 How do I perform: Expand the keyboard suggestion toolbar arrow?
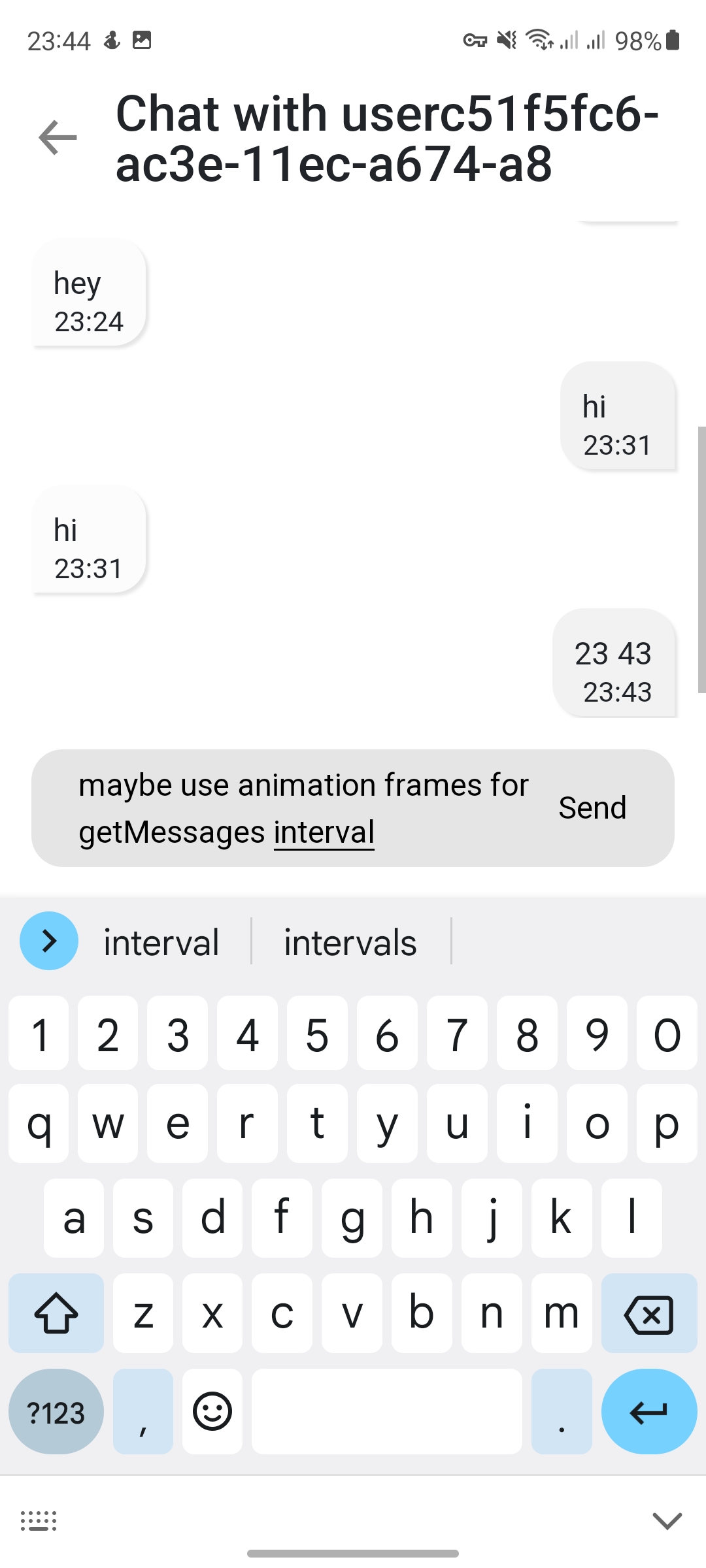point(49,941)
